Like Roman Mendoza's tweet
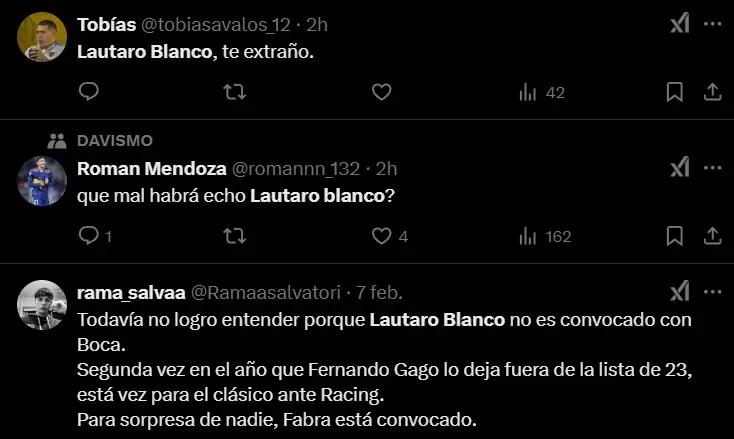This screenshot has width=734, height=439. (381, 236)
